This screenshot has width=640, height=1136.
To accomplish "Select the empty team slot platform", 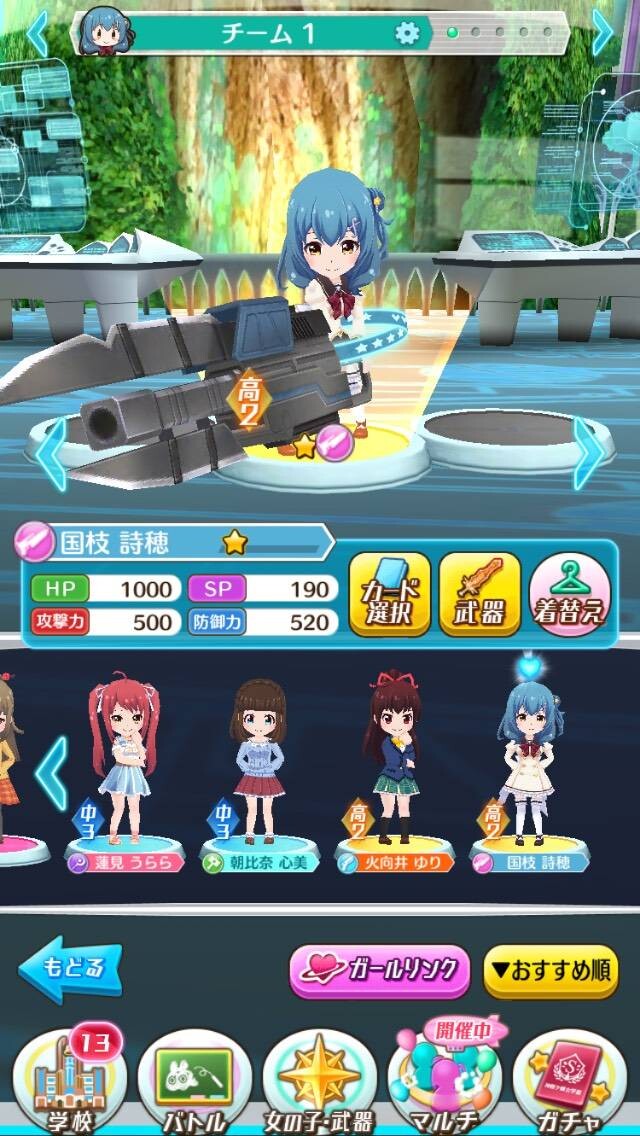I will point(500,436).
